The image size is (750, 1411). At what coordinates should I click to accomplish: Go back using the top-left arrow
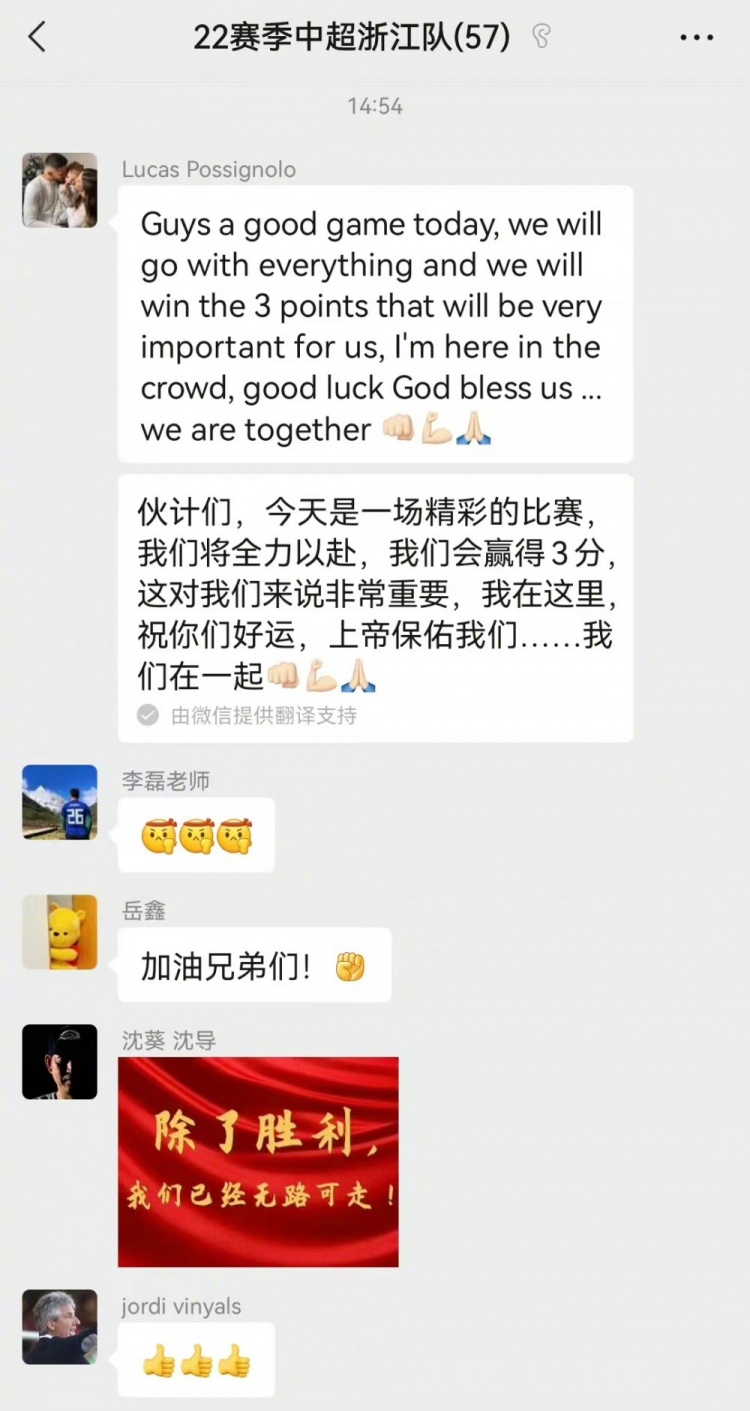(x=37, y=38)
